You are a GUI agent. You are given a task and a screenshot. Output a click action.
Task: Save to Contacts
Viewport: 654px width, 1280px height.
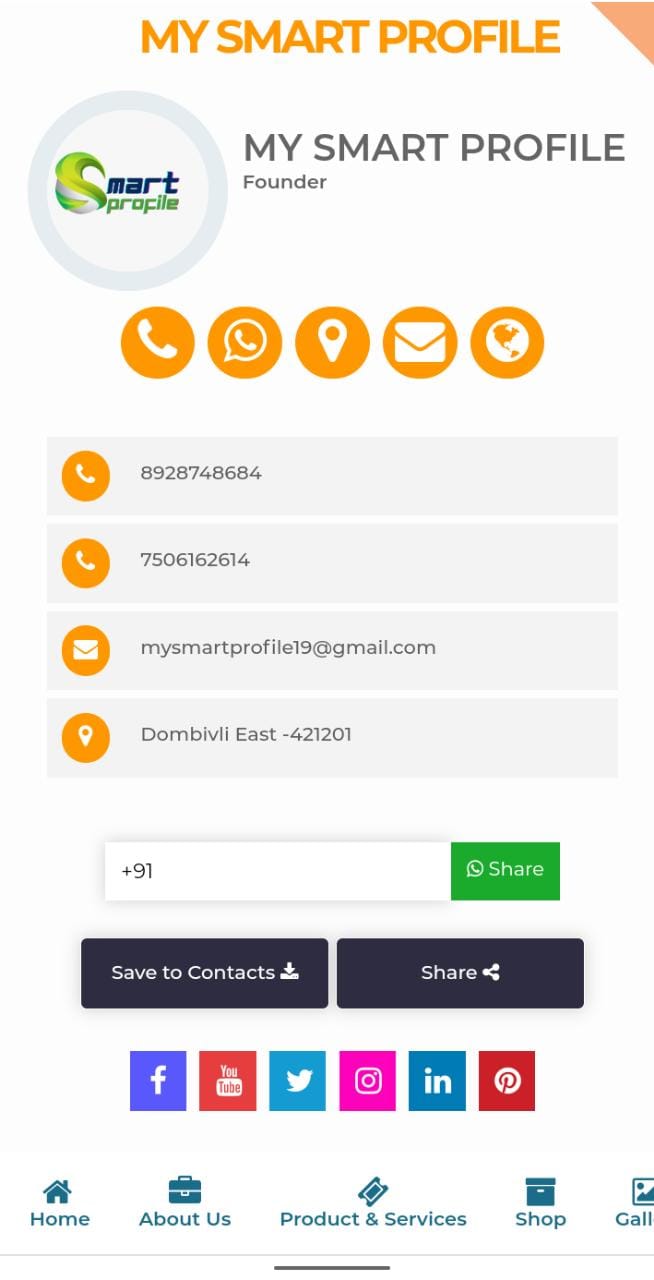pyautogui.click(x=204, y=973)
